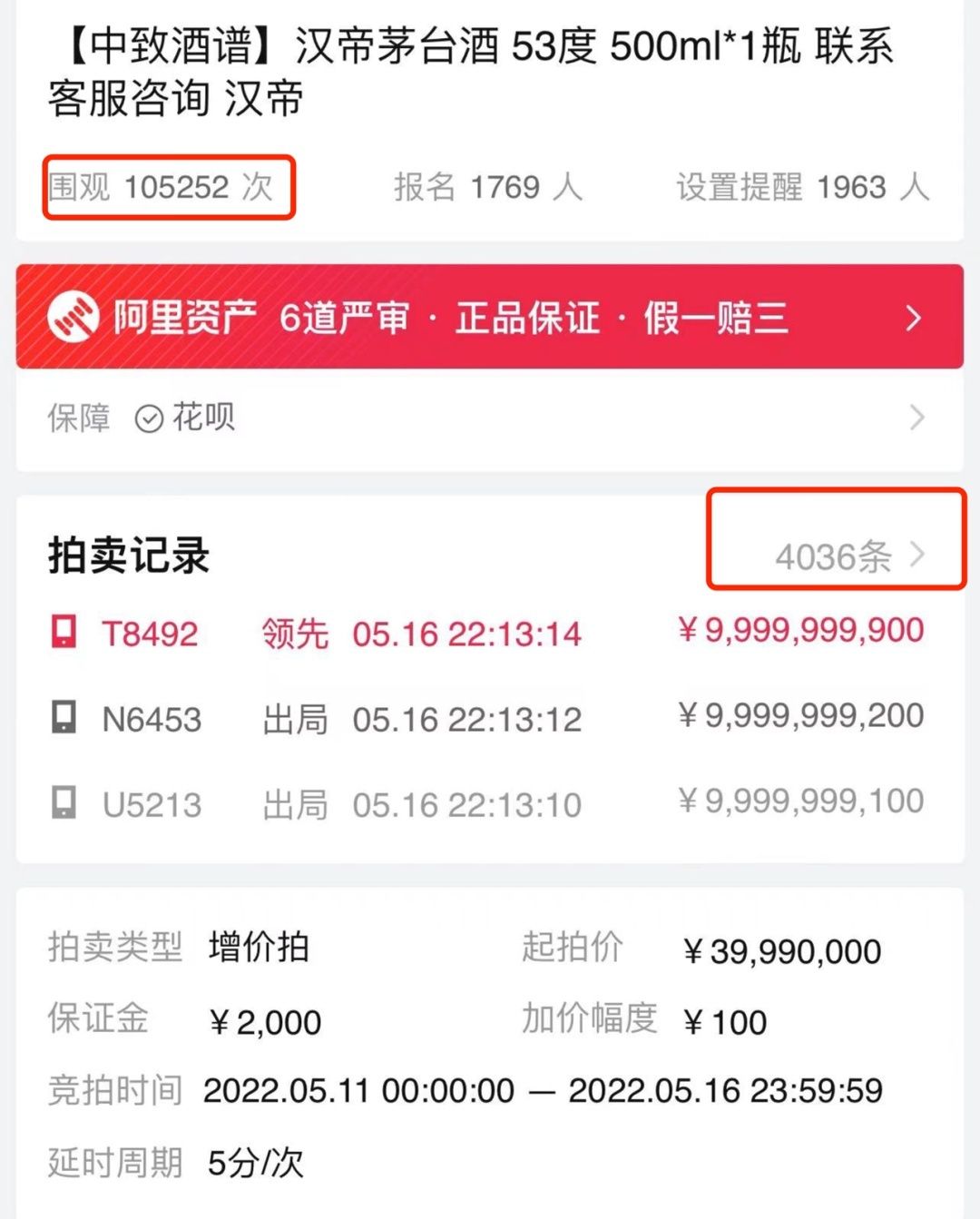
Task: Open the 保障 花呗 details row
Action: (x=490, y=418)
